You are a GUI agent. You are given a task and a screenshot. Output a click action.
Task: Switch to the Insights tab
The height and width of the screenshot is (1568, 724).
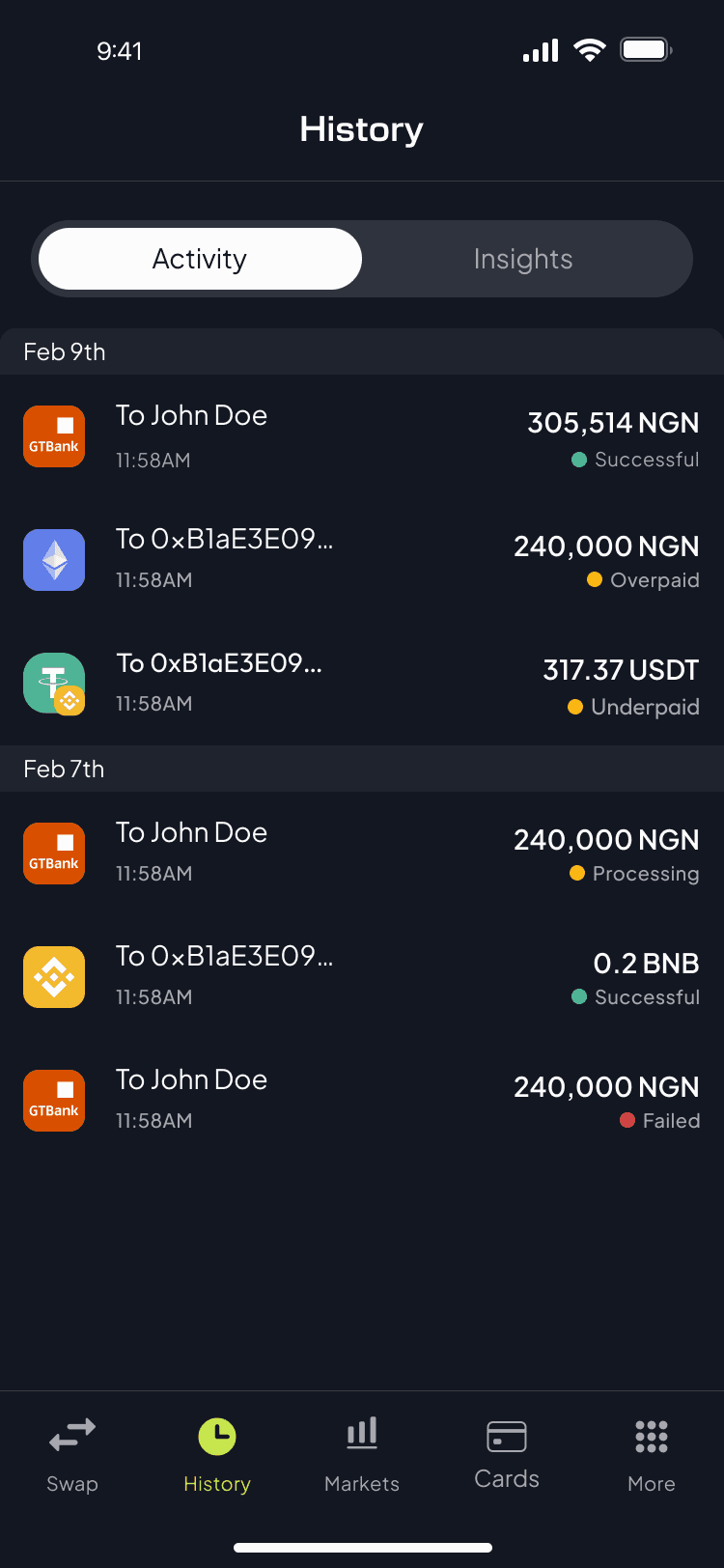tap(523, 259)
